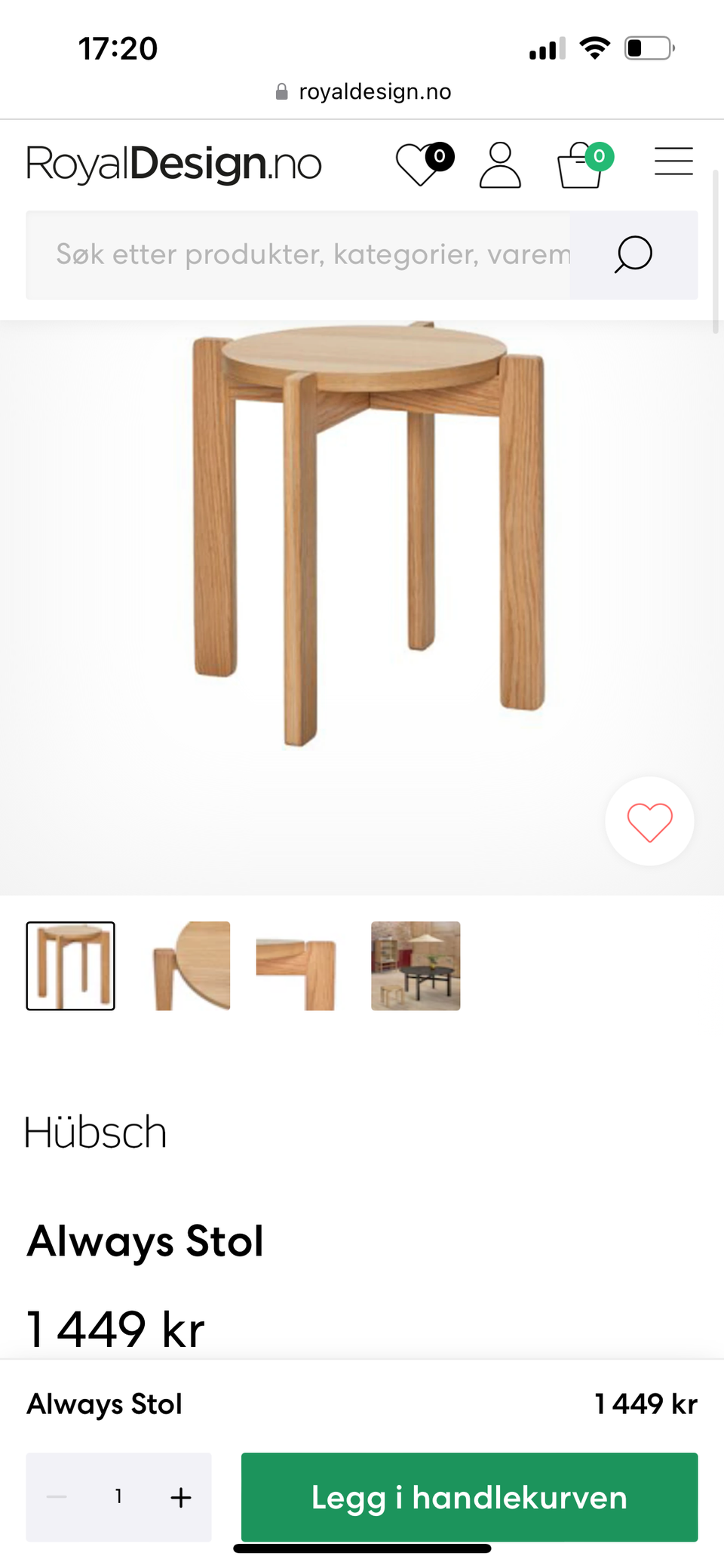
Task: Favorite the stool using the heart toggle
Action: click(649, 821)
